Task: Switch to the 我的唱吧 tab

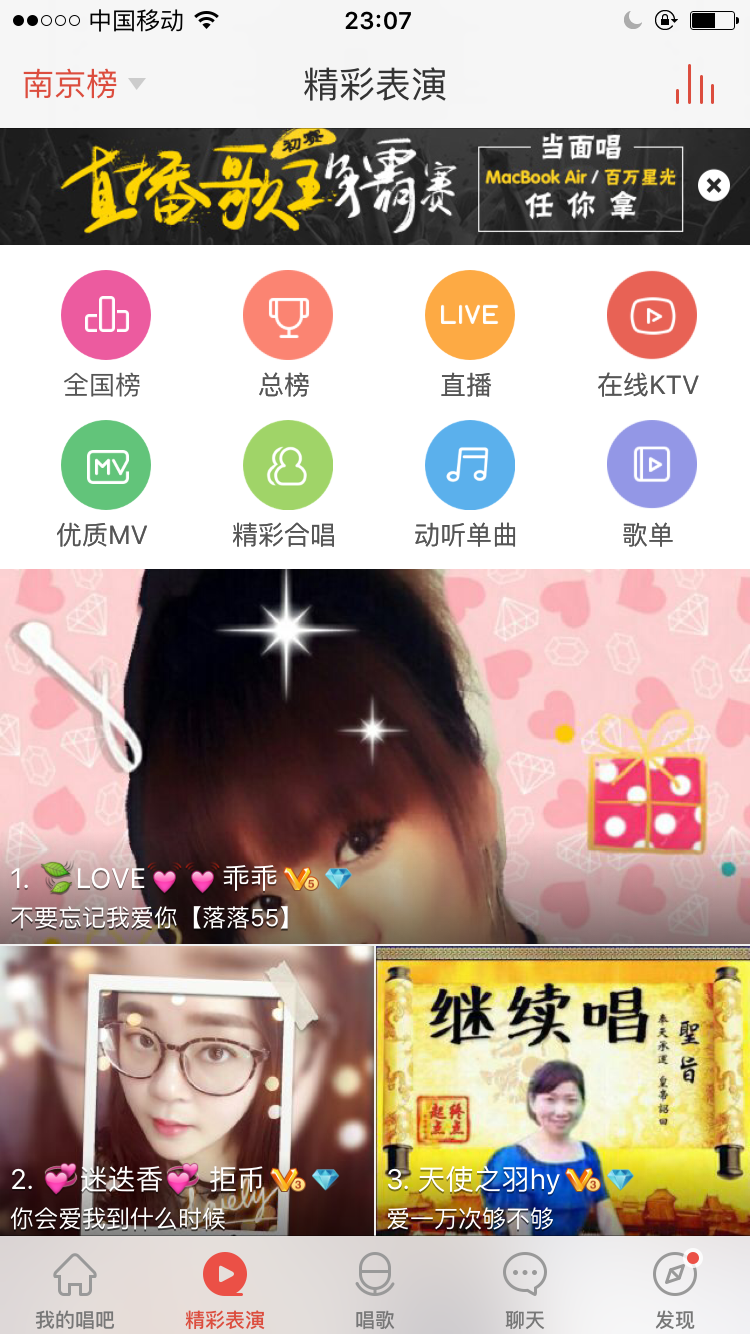Action: coord(75,1287)
